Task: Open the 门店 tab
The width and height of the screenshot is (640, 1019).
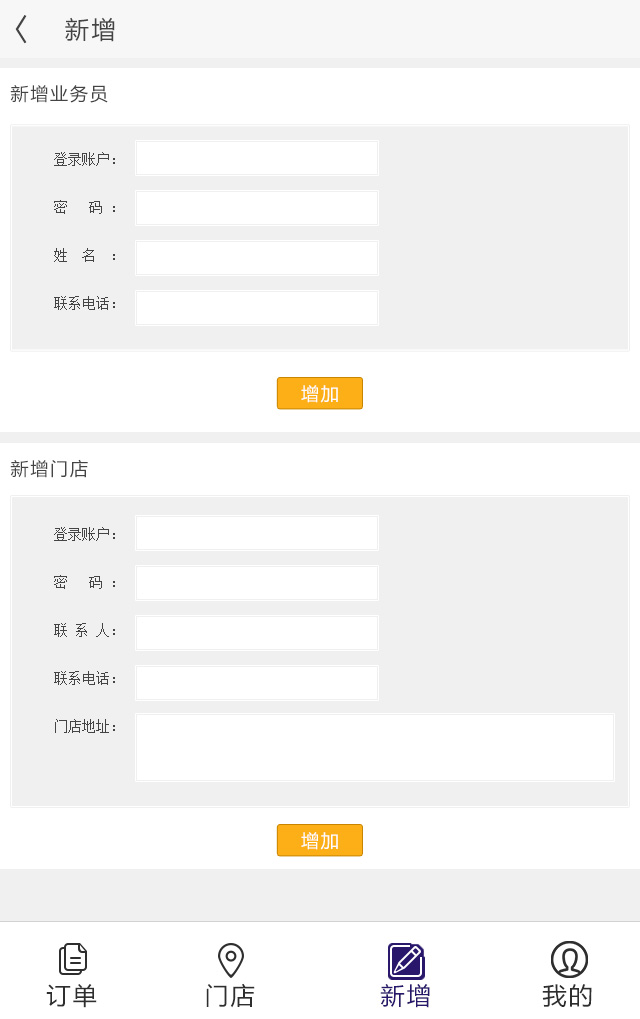Action: (x=230, y=975)
